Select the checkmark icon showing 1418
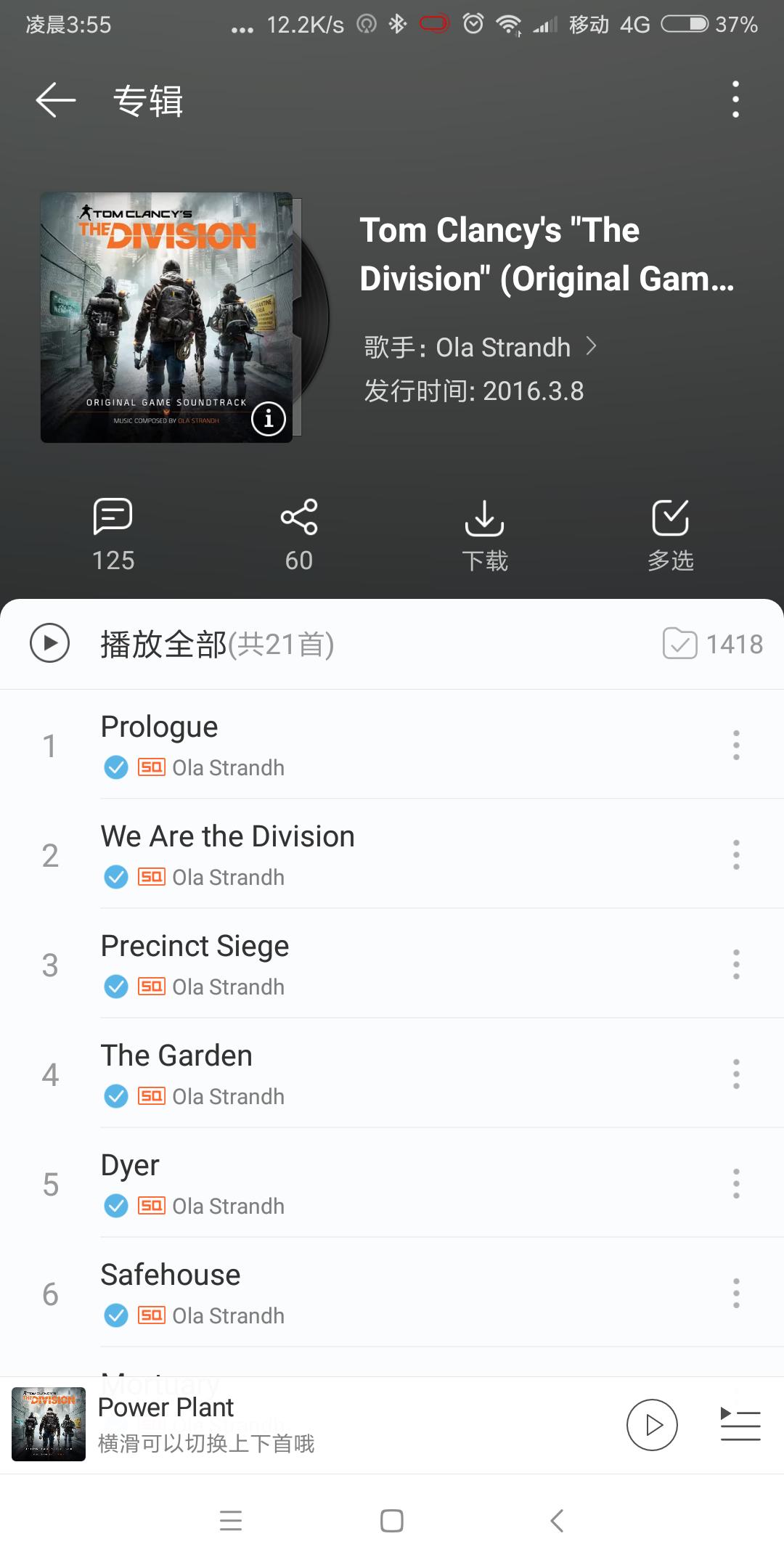 (680, 644)
